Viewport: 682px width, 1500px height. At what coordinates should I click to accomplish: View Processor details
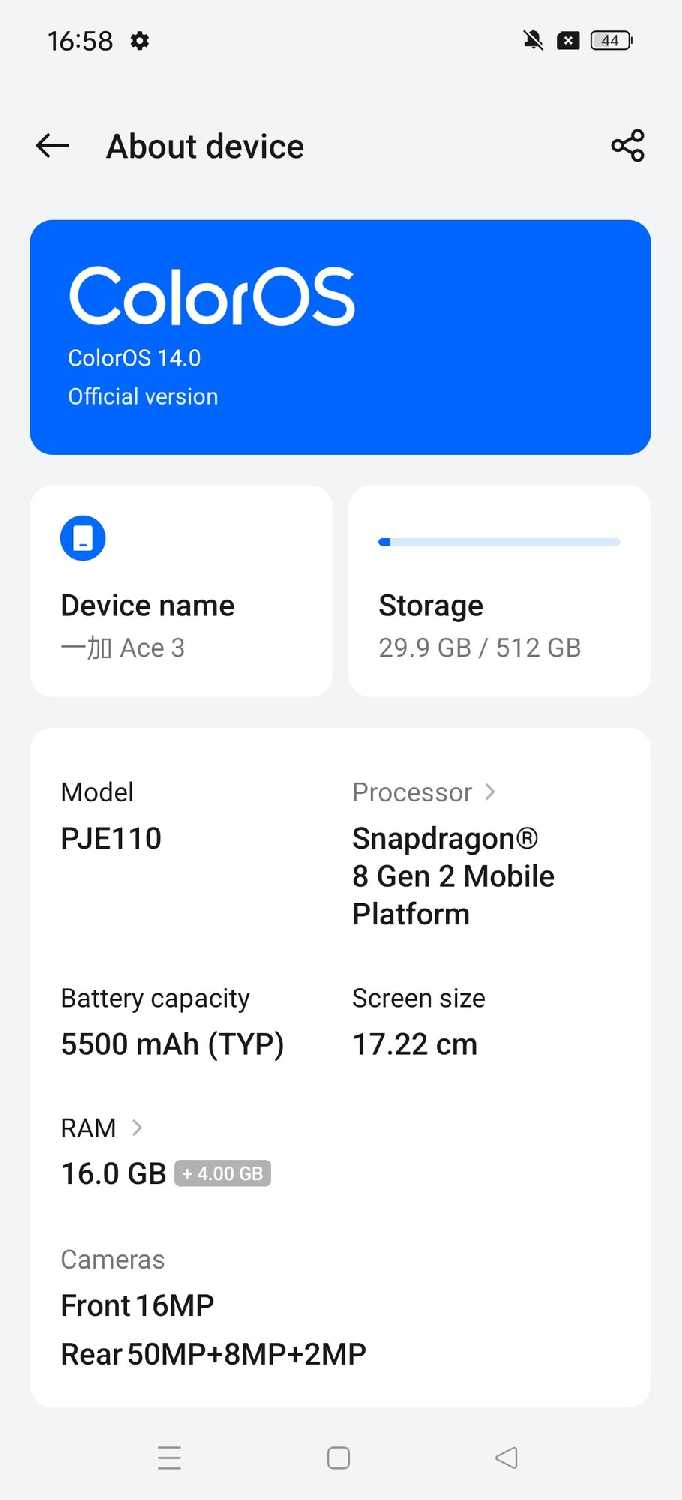424,792
